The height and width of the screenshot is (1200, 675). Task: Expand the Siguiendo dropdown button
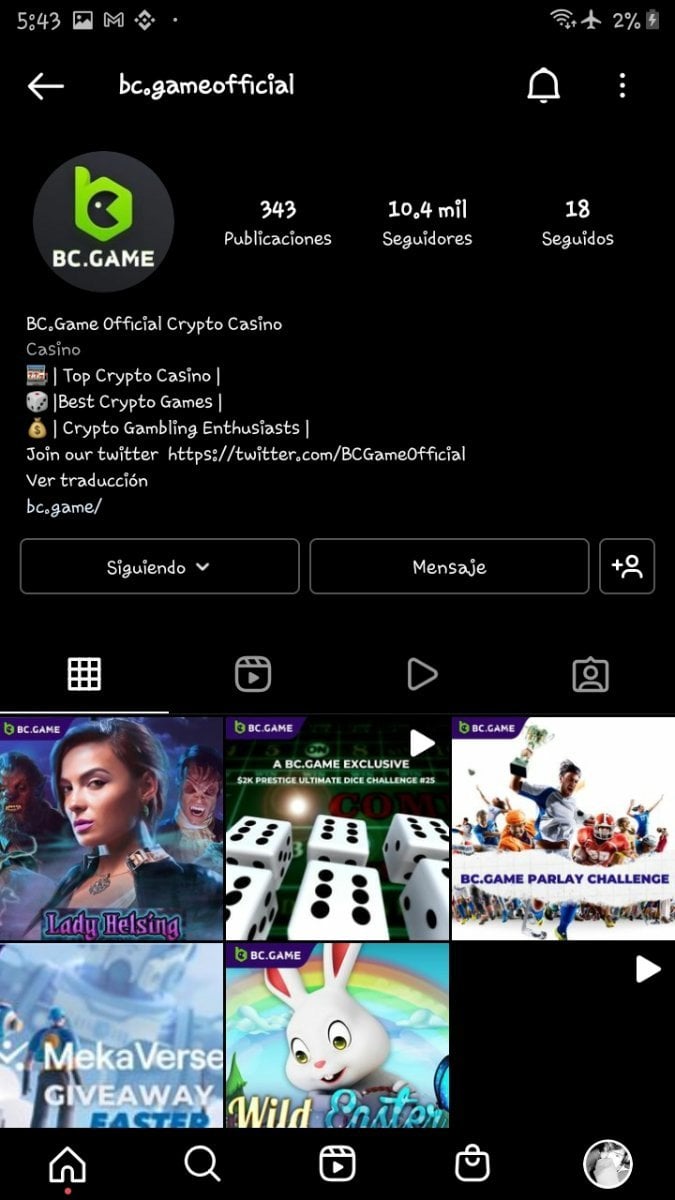click(x=160, y=567)
